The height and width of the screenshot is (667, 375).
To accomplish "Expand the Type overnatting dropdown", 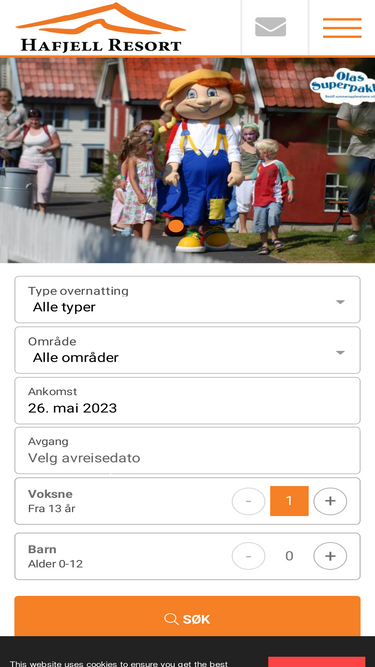I will (188, 299).
